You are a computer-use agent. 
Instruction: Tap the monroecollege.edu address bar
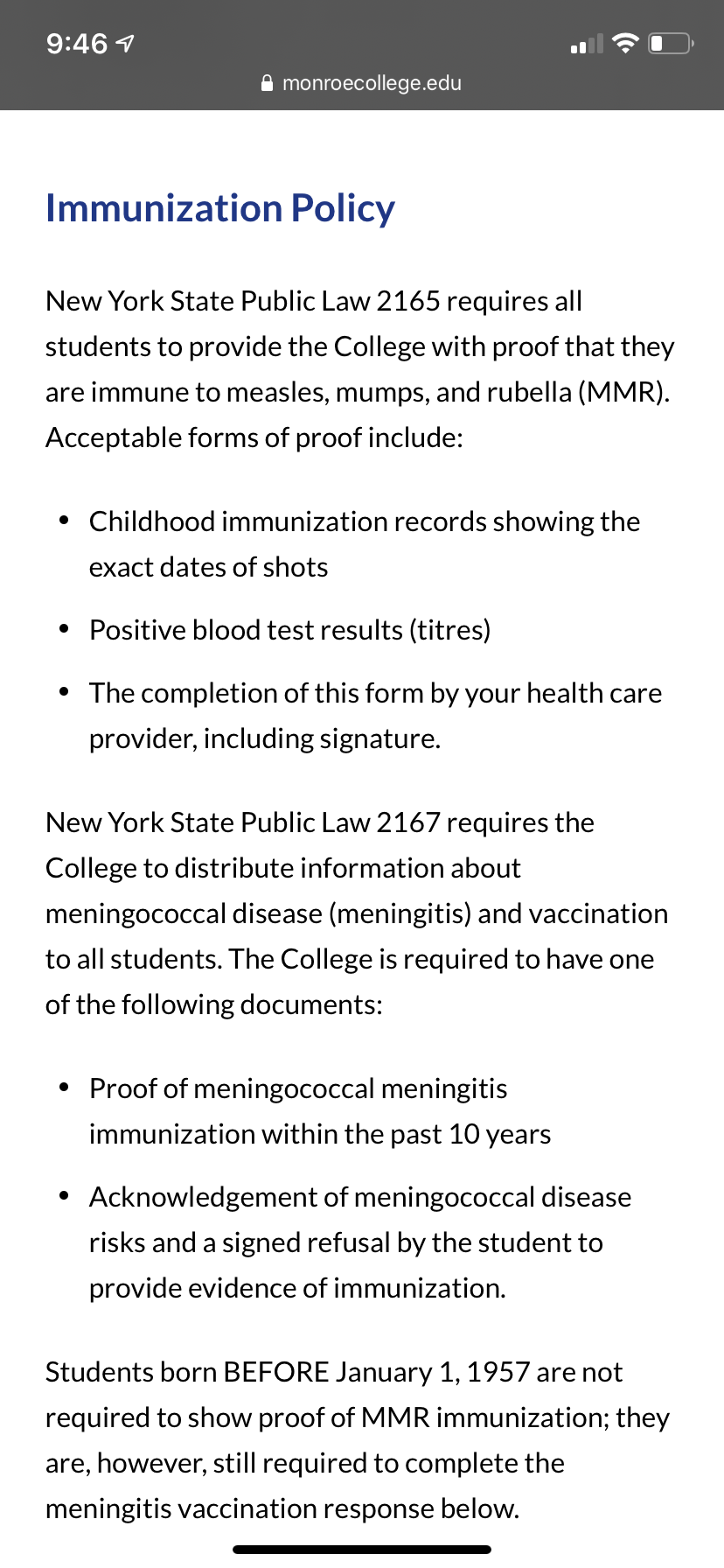coord(361,83)
